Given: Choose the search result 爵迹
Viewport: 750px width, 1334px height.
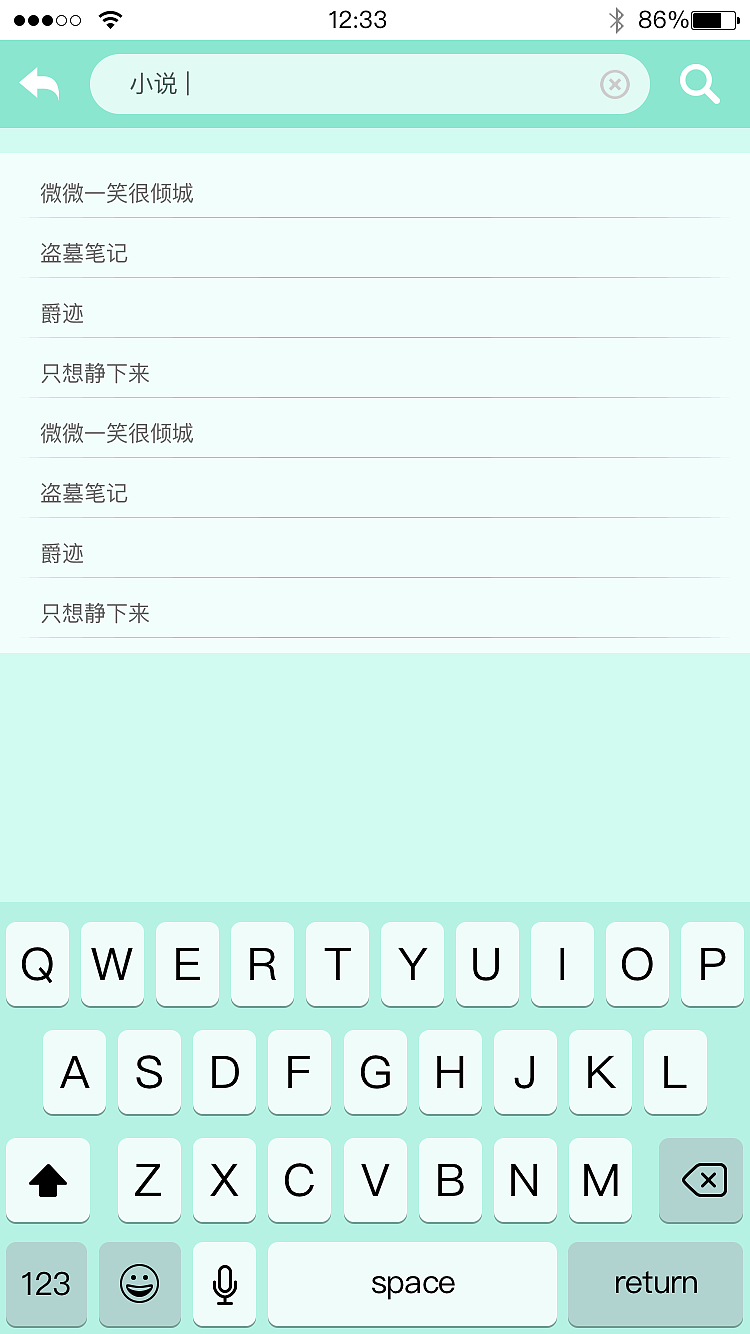Looking at the screenshot, I should pos(62,313).
